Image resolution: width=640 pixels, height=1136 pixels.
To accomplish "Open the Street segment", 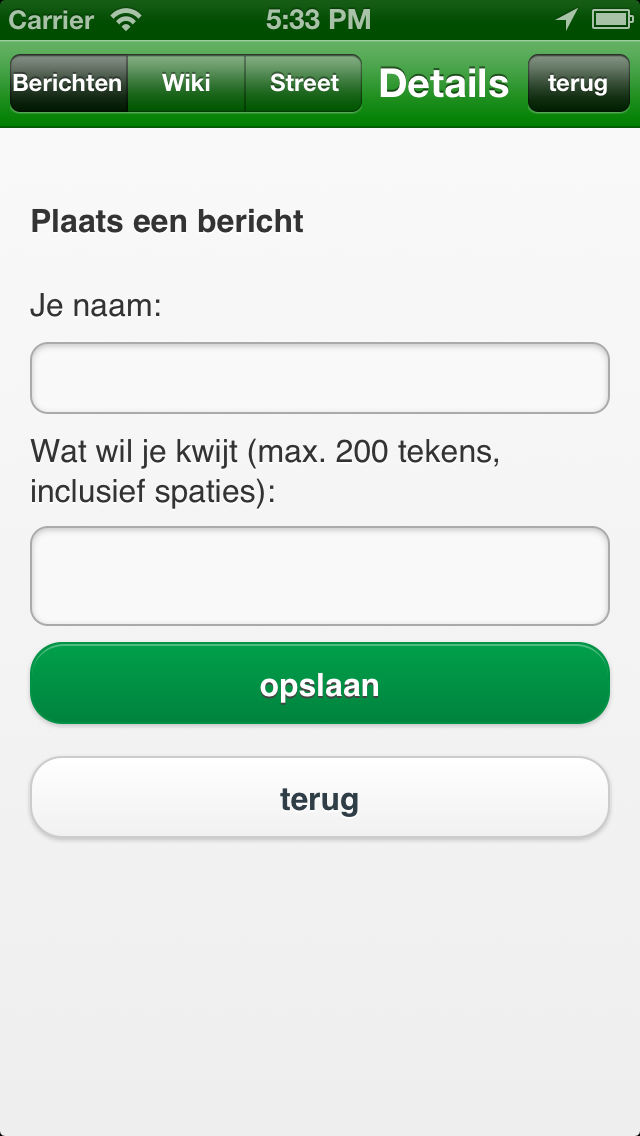I will tap(304, 83).
